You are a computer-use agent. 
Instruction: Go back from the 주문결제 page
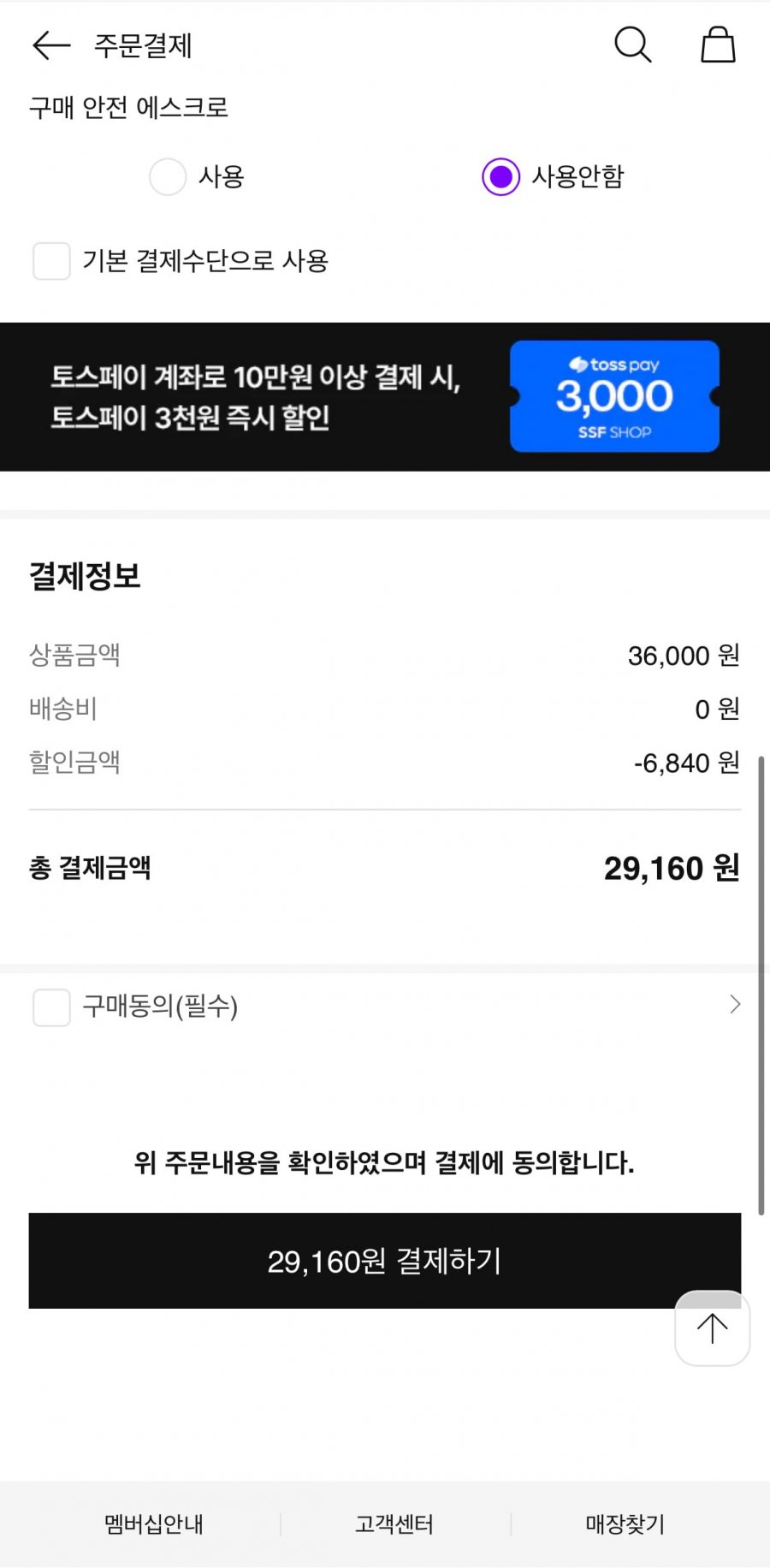point(51,45)
